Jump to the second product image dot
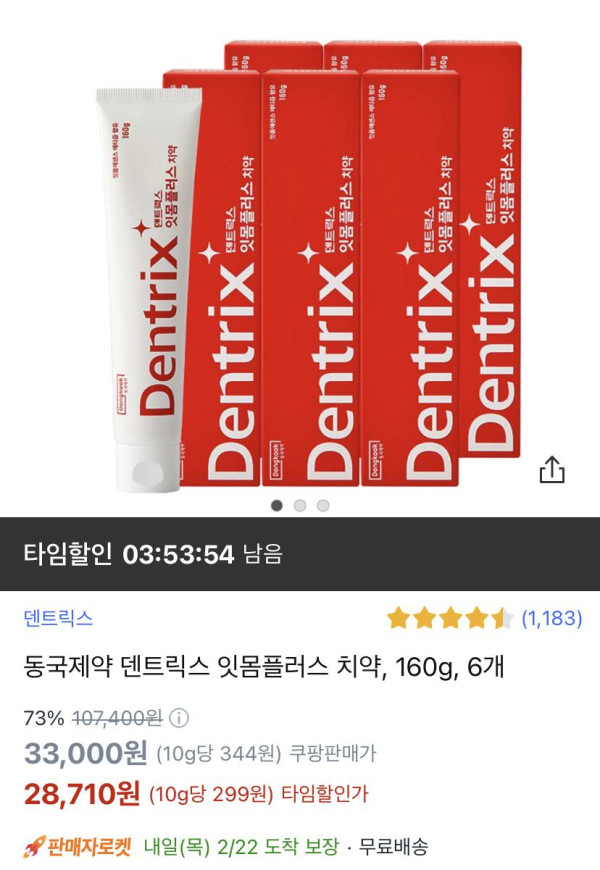The width and height of the screenshot is (600, 870). click(x=300, y=505)
